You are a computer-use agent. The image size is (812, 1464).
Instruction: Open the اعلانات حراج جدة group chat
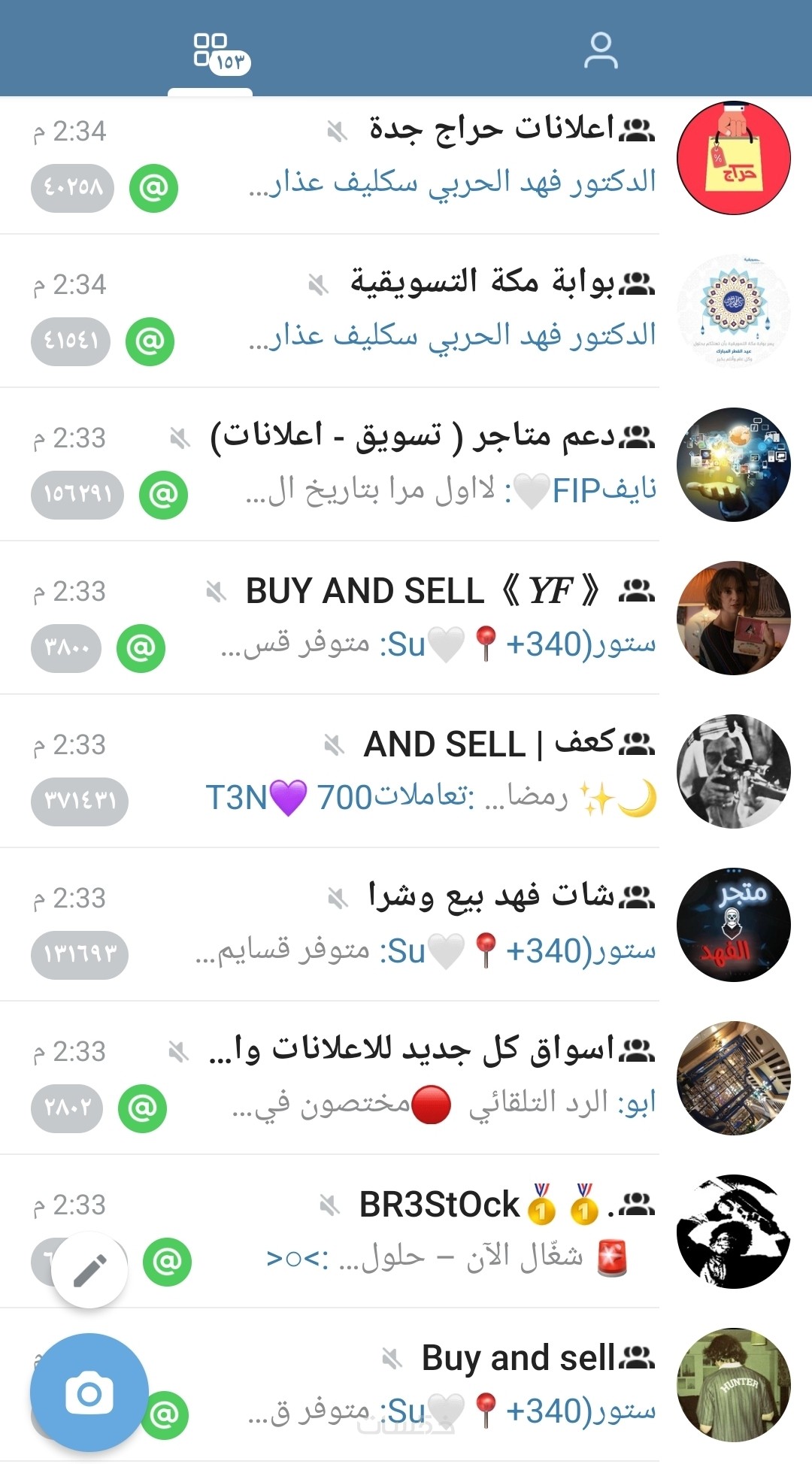(x=451, y=156)
